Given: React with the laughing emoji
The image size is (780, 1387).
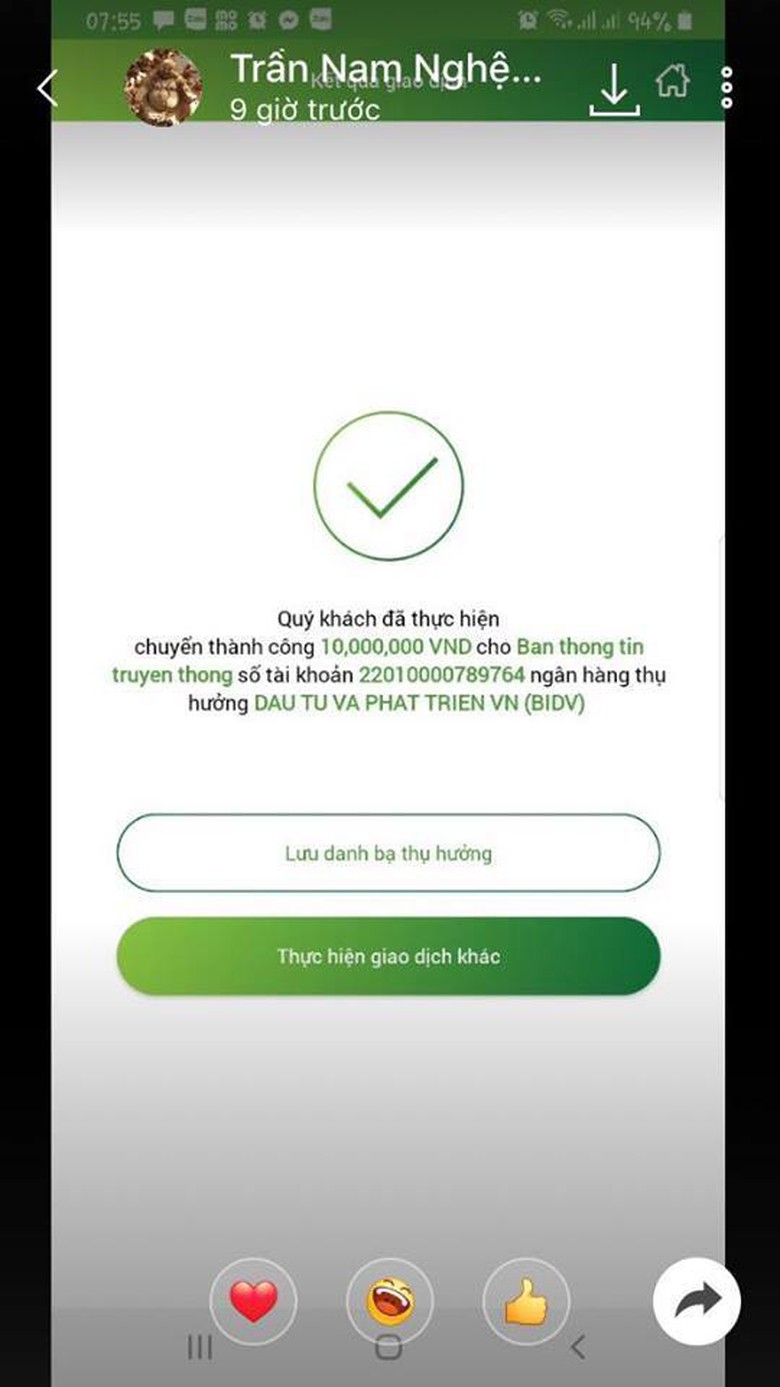Looking at the screenshot, I should tap(389, 1302).
